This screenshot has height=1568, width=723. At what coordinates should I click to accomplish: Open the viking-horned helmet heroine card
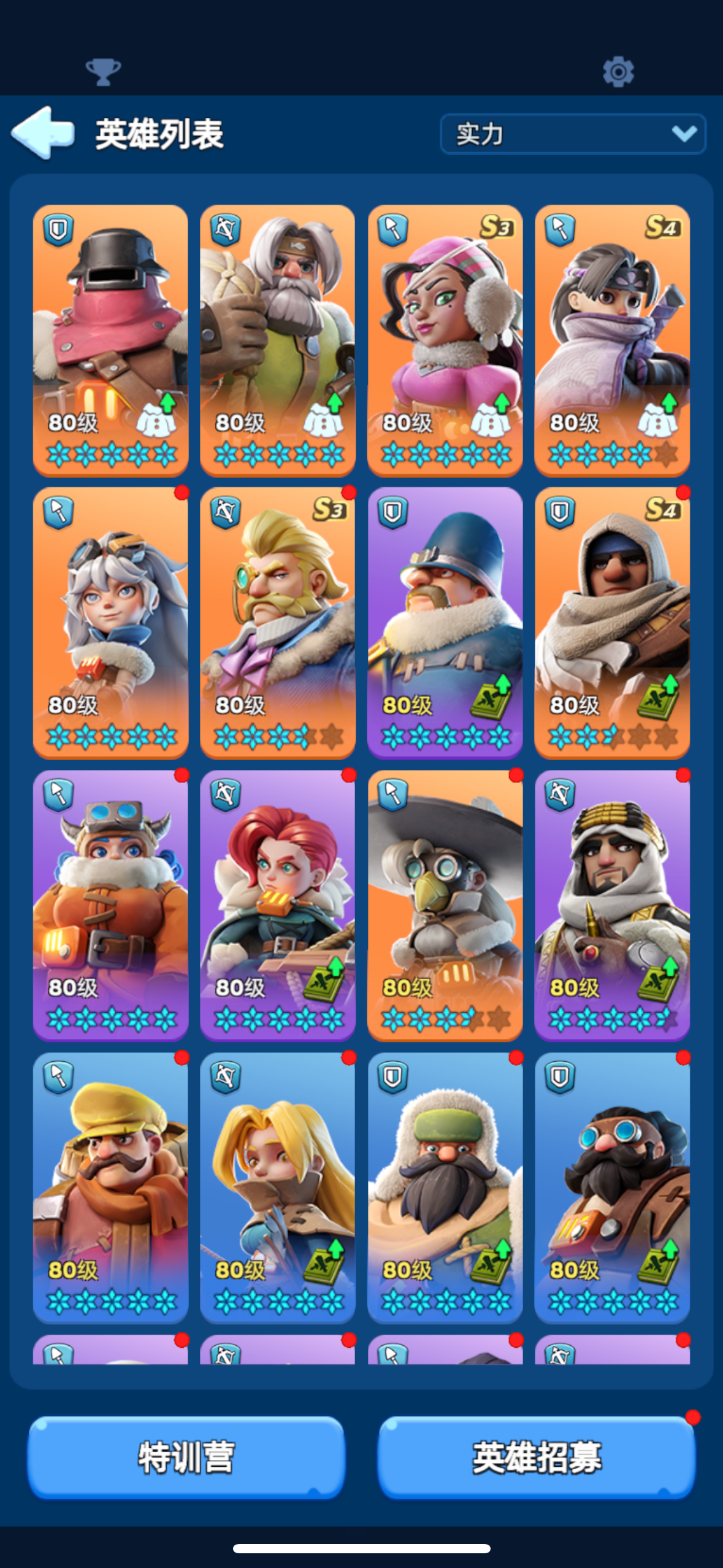[x=110, y=905]
